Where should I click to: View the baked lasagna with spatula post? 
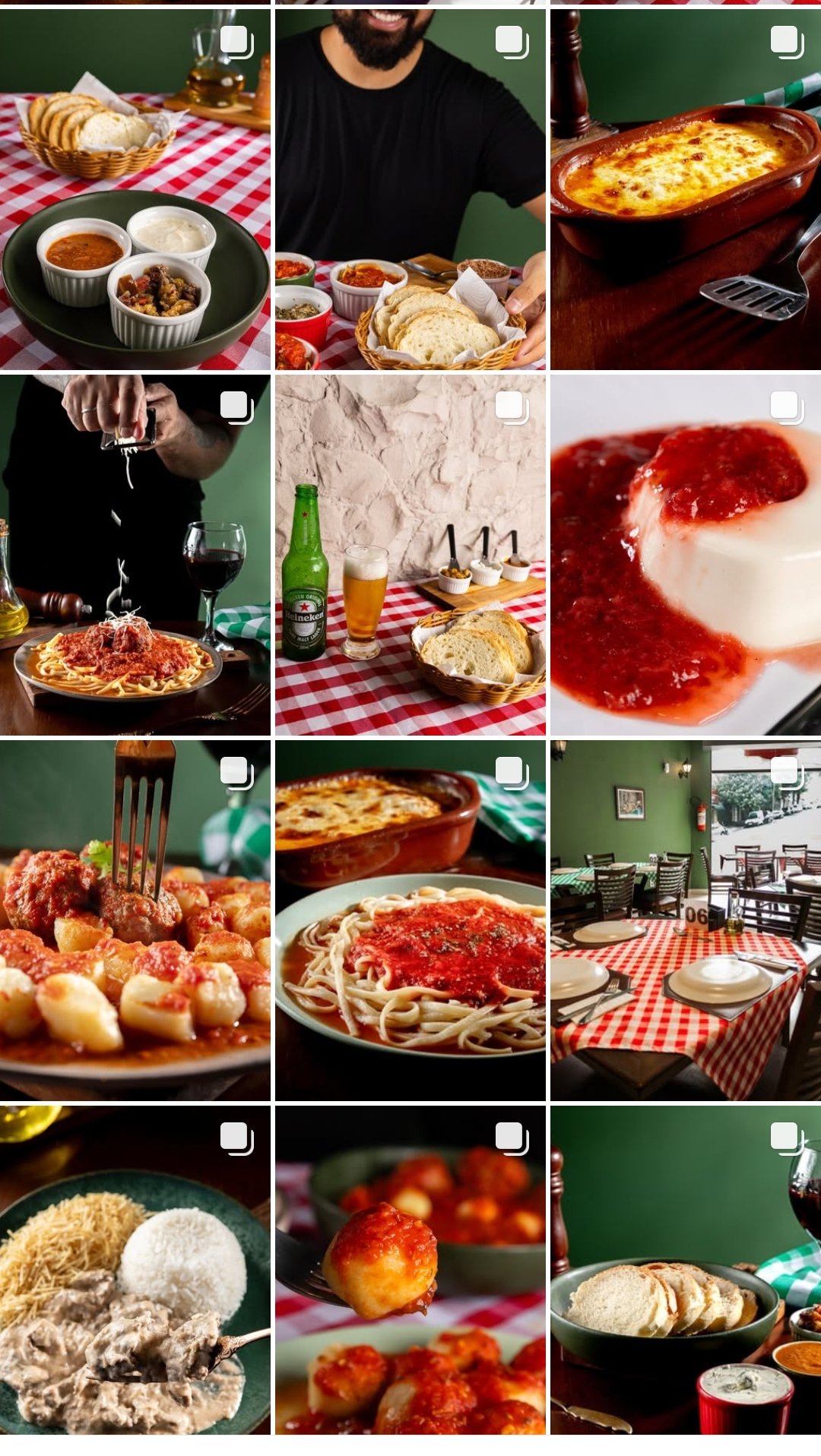click(x=685, y=189)
